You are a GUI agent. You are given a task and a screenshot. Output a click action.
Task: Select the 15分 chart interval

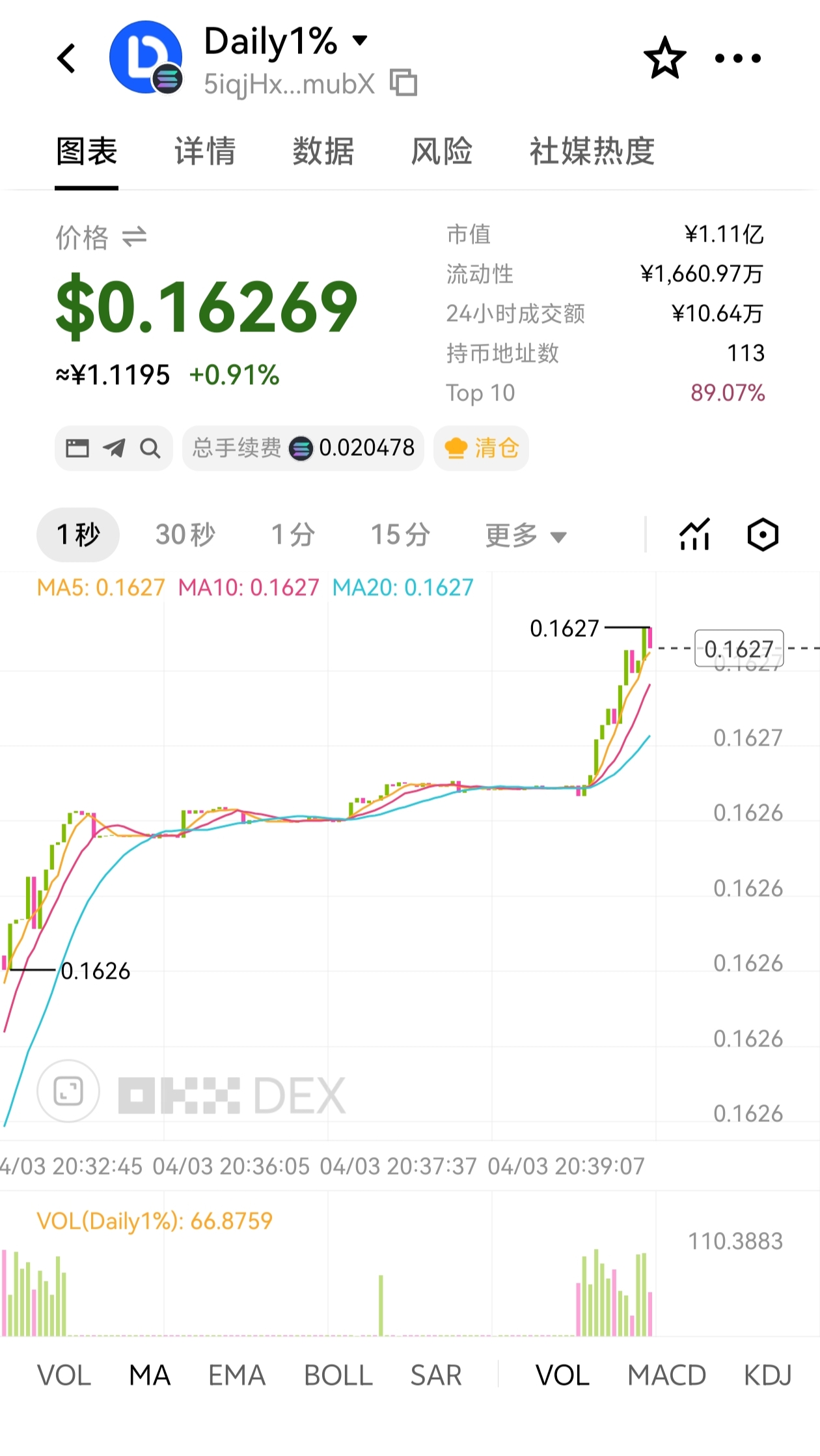[x=400, y=535]
